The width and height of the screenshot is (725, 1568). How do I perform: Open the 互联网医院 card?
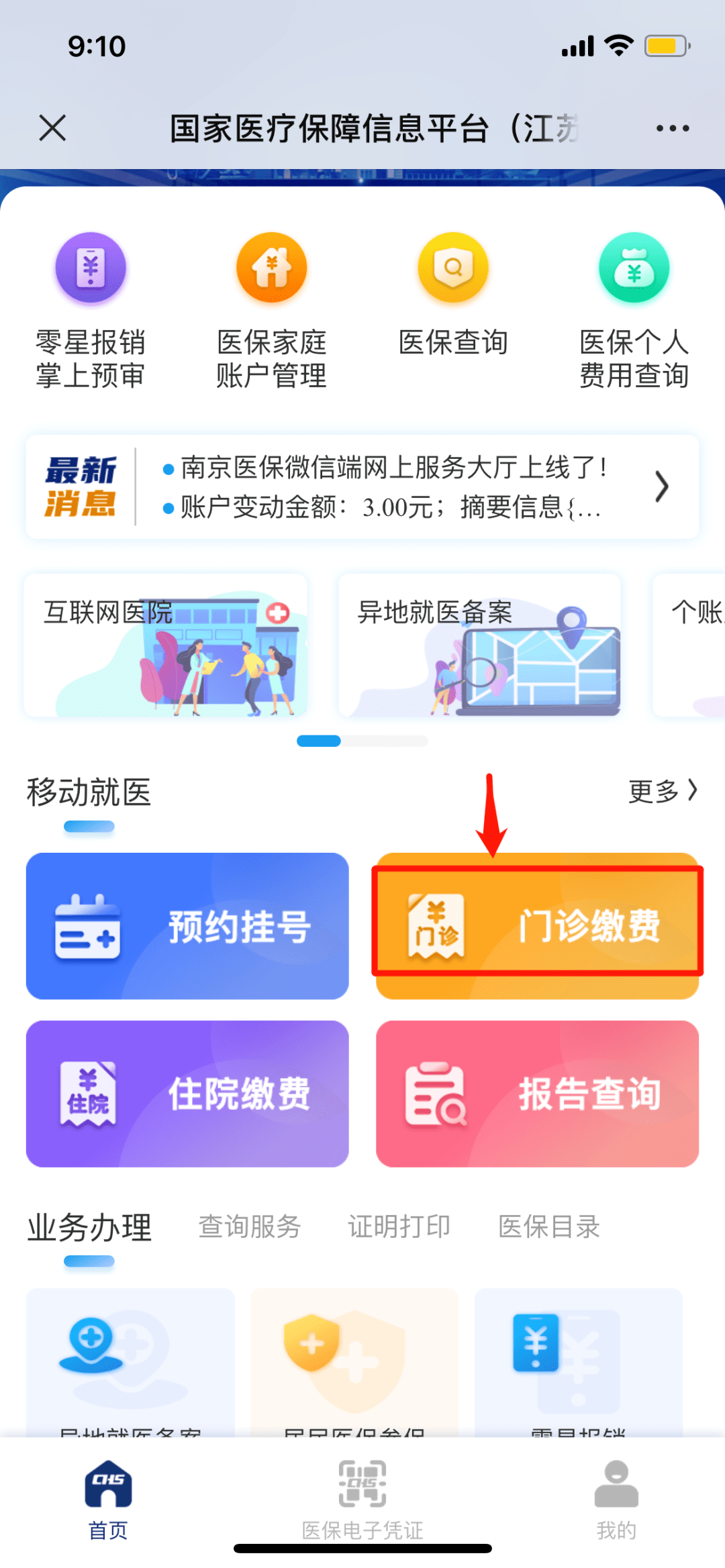(166, 645)
